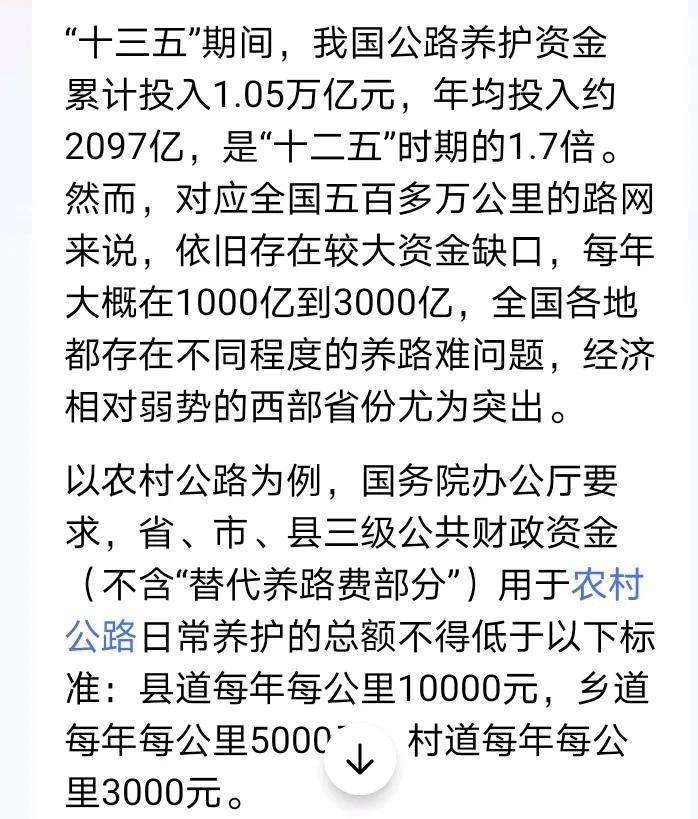
Task: Tap the floating down-arrow button
Action: click(359, 760)
